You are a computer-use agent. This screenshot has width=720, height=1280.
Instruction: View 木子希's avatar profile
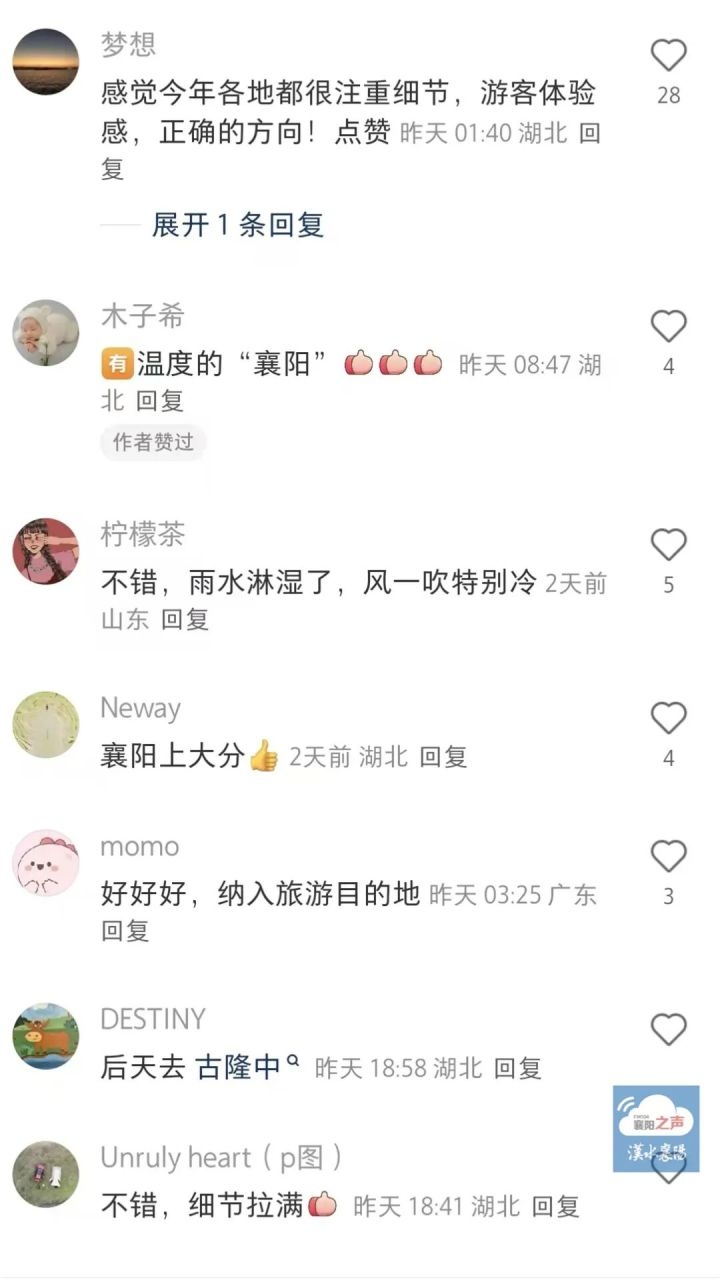pos(46,333)
